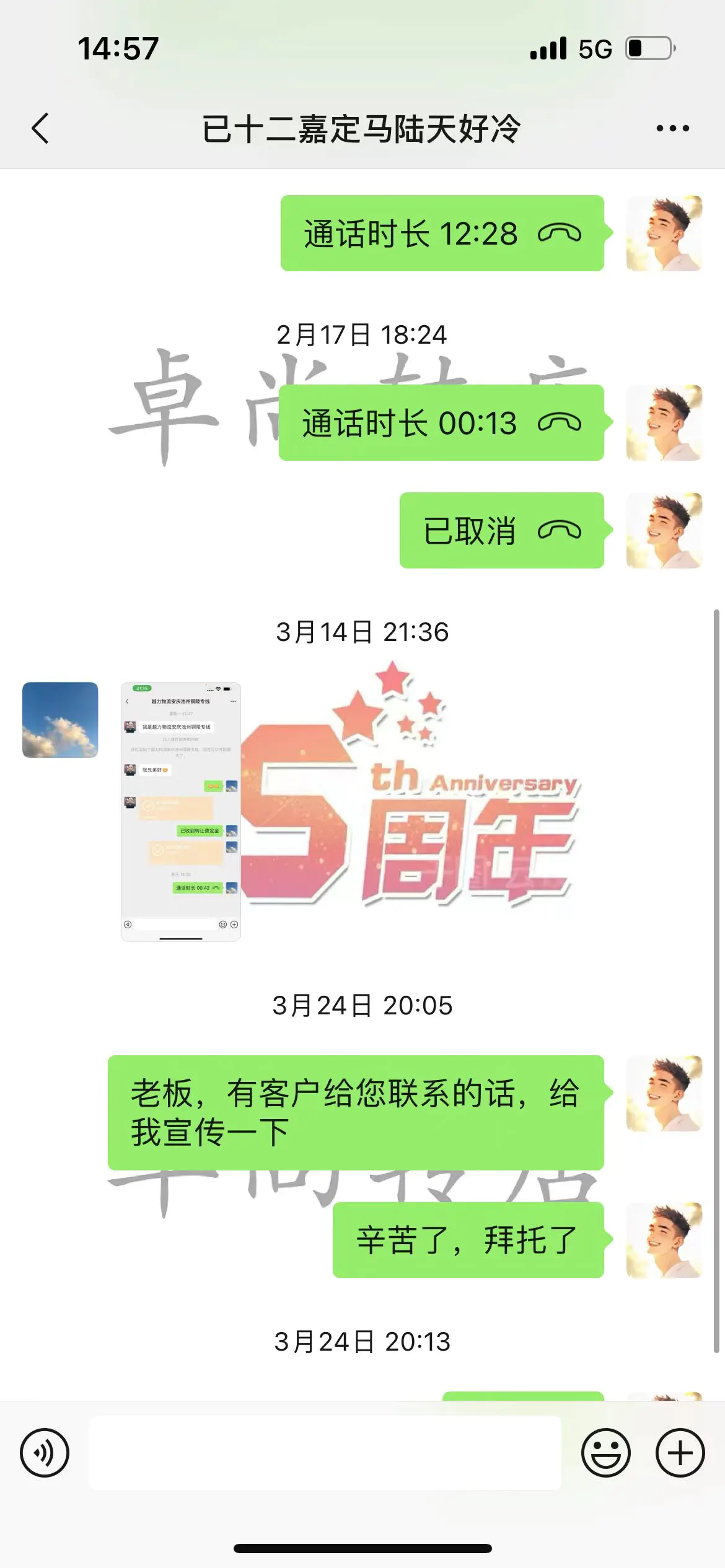The height and width of the screenshot is (1568, 725).
Task: Switch to voice message input
Action: pyautogui.click(x=45, y=1453)
